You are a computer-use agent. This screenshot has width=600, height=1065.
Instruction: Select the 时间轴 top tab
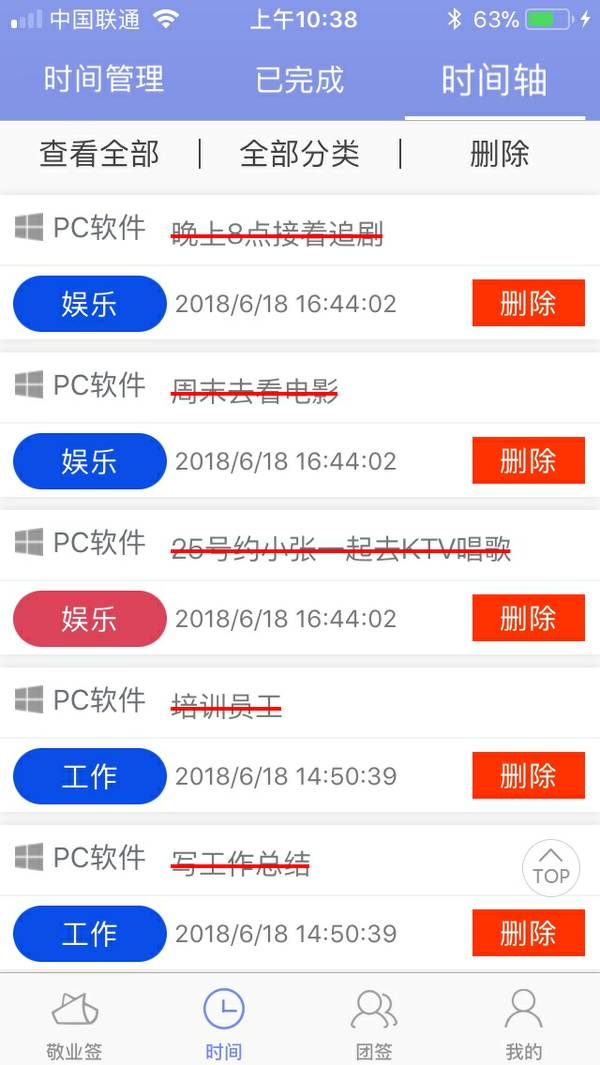(495, 79)
